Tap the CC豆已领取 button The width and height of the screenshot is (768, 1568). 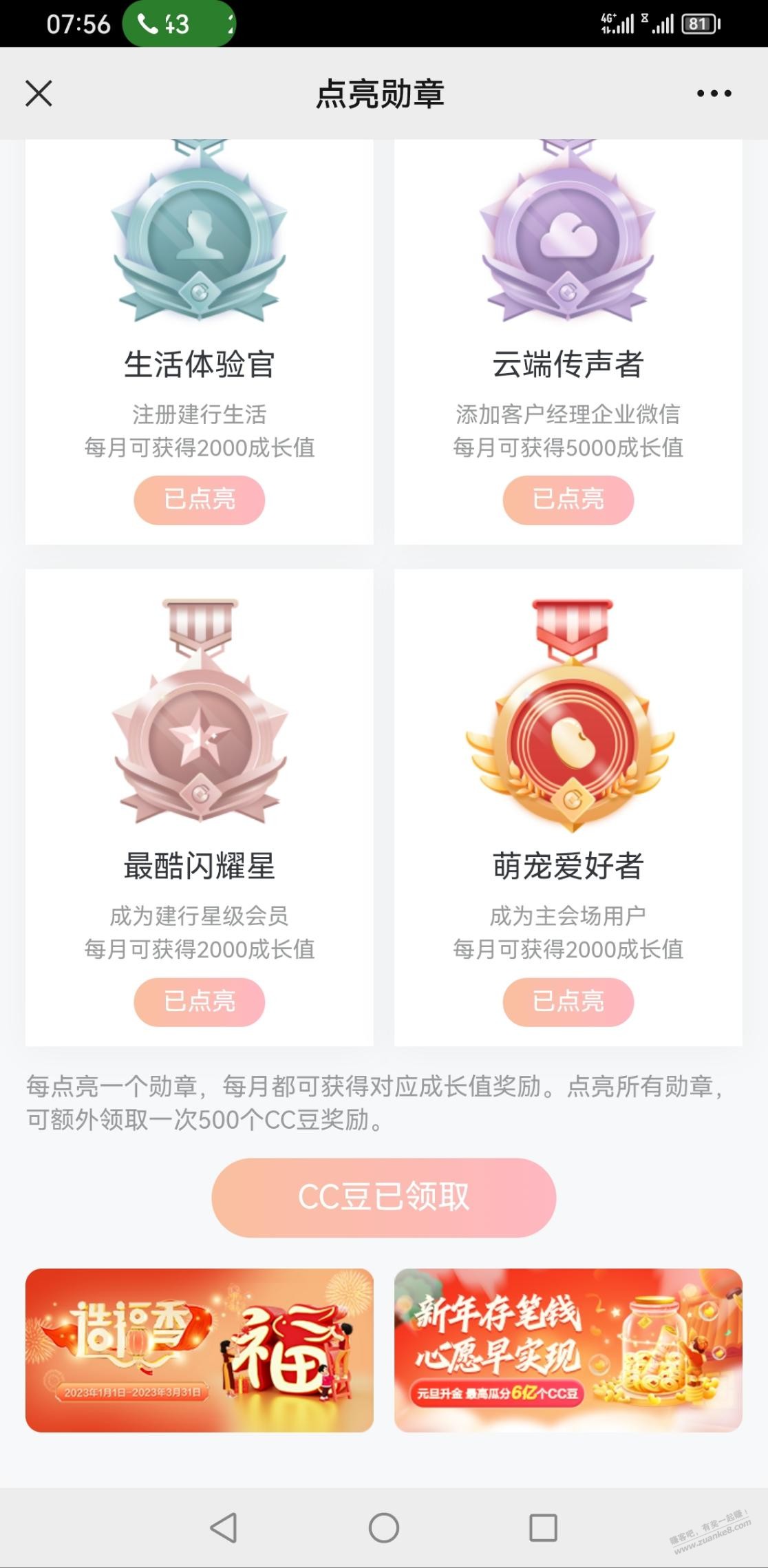[383, 1197]
